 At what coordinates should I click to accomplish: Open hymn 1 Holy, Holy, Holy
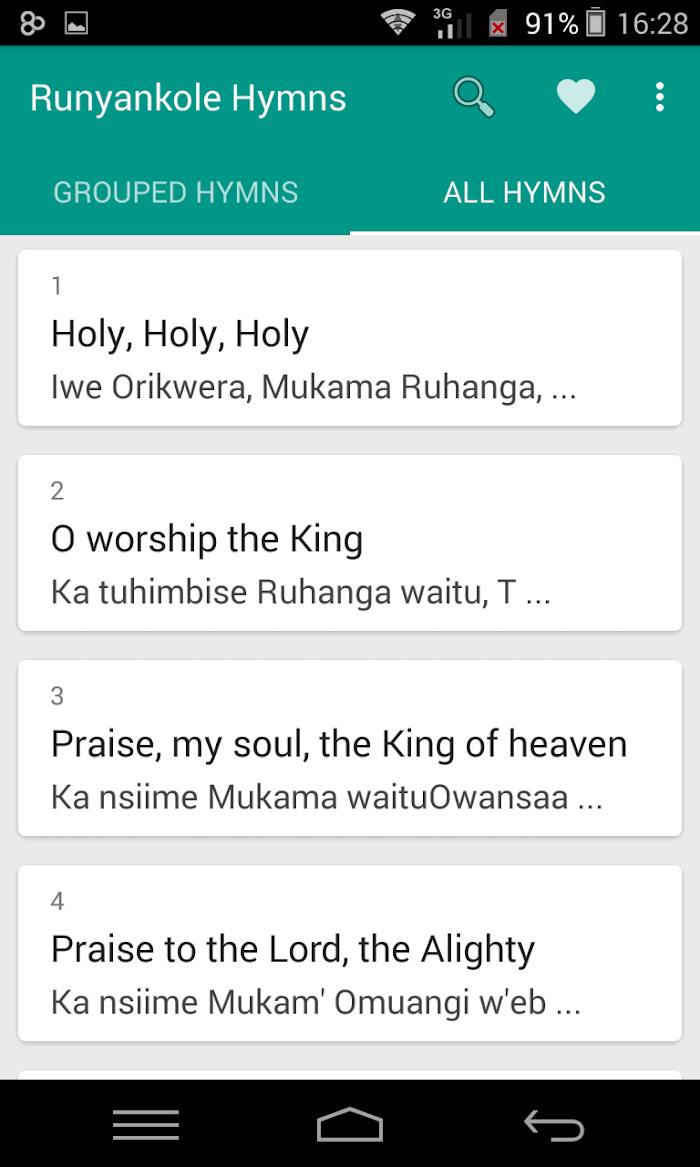(x=350, y=338)
